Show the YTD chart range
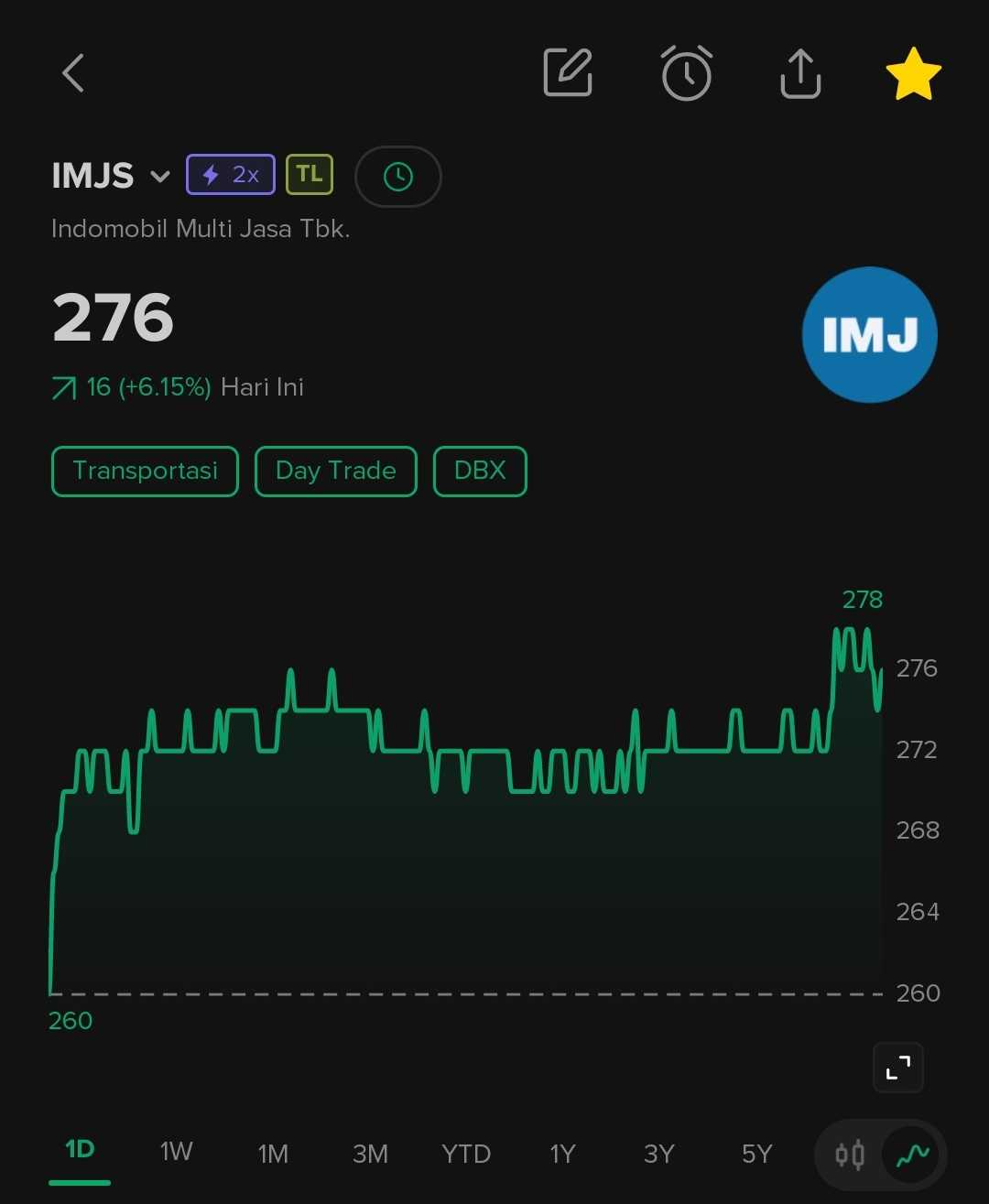989x1204 pixels. tap(466, 1154)
